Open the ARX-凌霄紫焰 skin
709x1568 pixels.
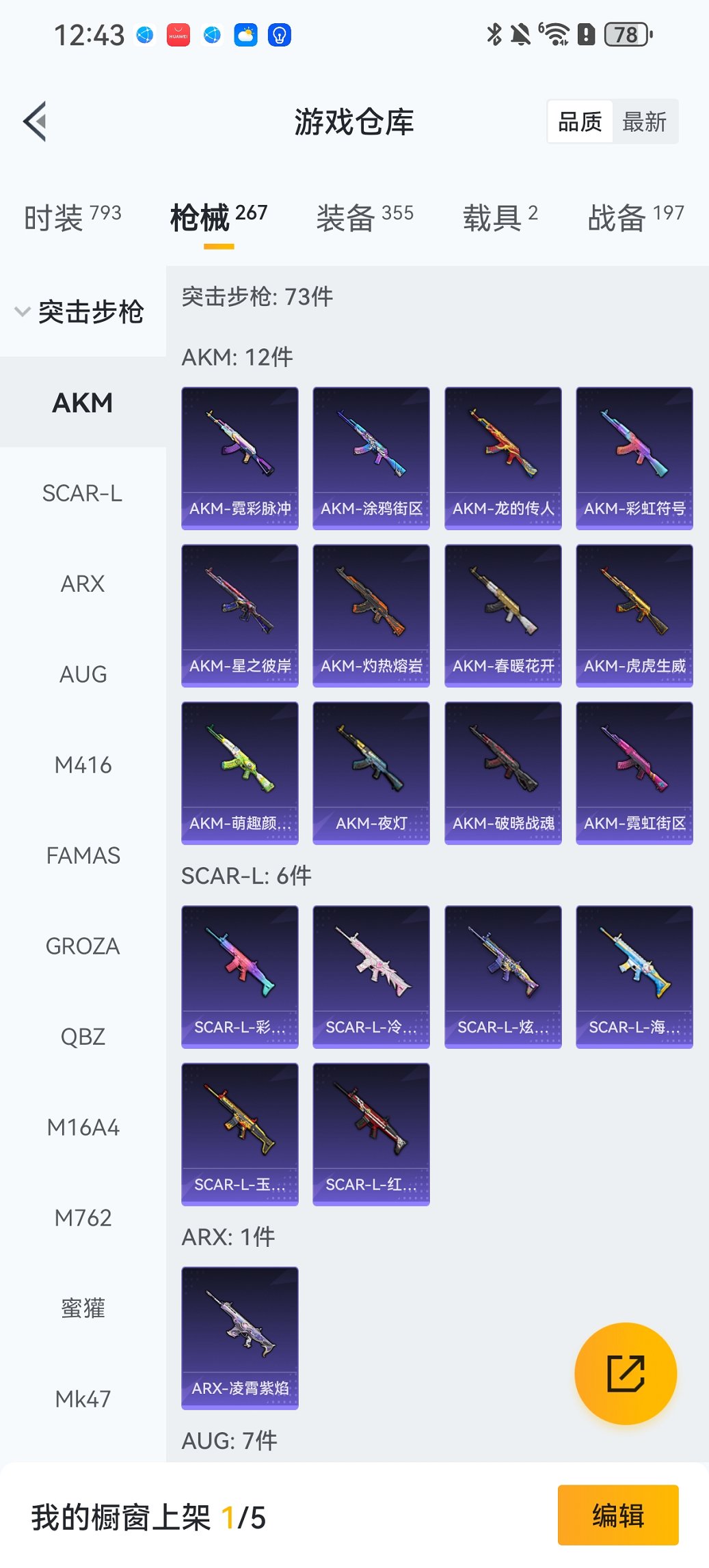click(240, 1337)
